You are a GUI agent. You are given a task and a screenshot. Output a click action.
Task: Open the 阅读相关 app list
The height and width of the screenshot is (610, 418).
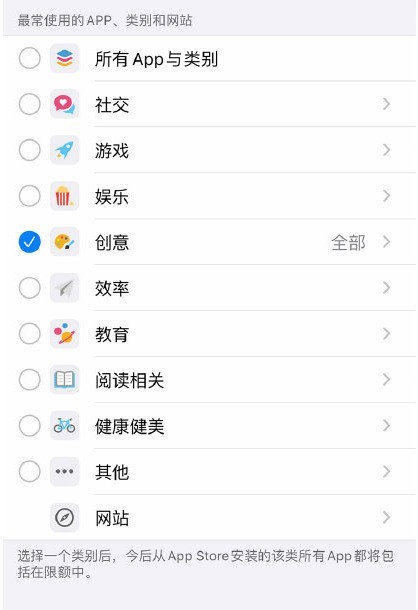386,379
